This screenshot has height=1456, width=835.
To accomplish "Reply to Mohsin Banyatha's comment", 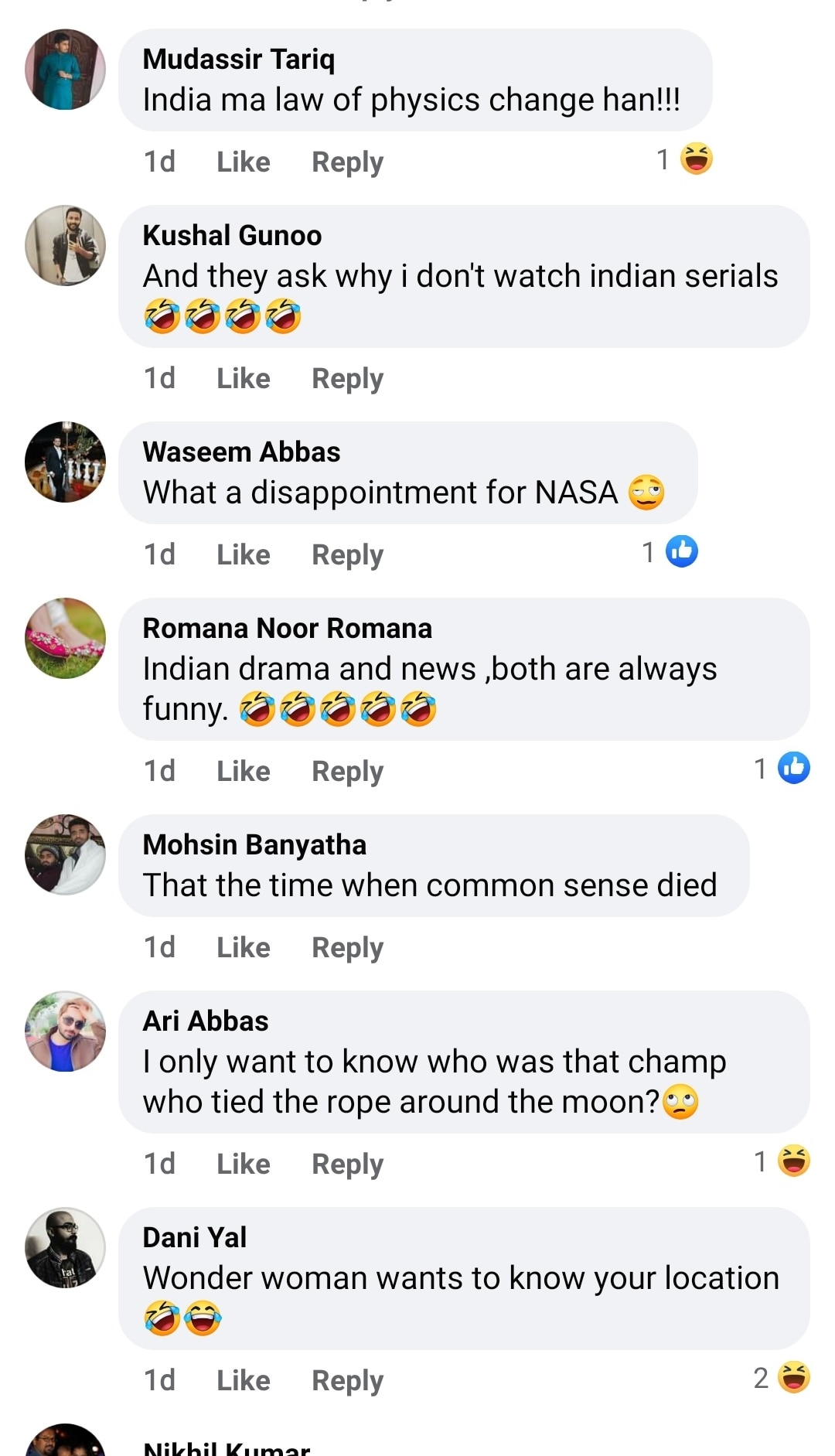I will pyautogui.click(x=347, y=947).
